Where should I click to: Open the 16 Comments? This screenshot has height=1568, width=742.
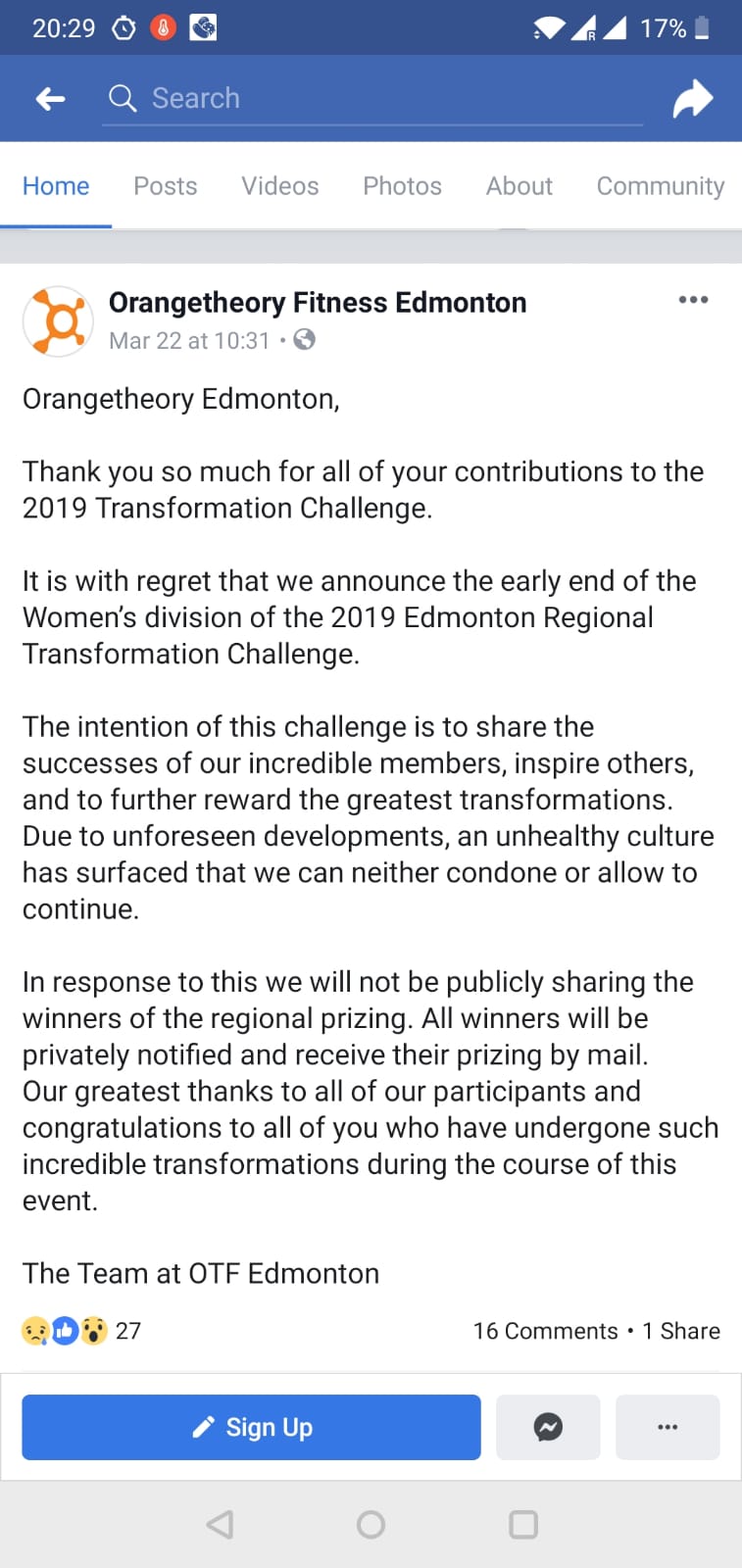545,1331
